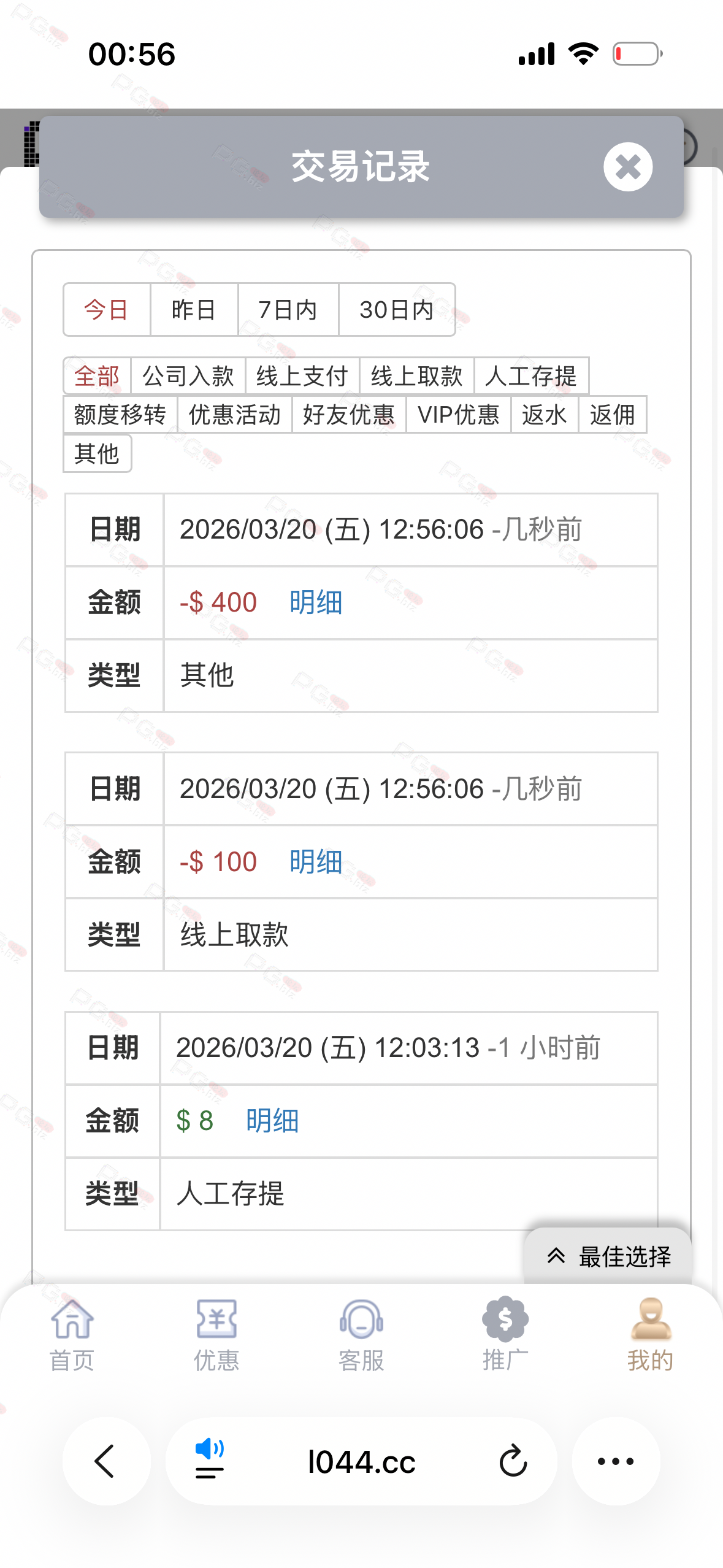723x1568 pixels.
Task: Select the 7日内 date range
Action: (x=288, y=310)
